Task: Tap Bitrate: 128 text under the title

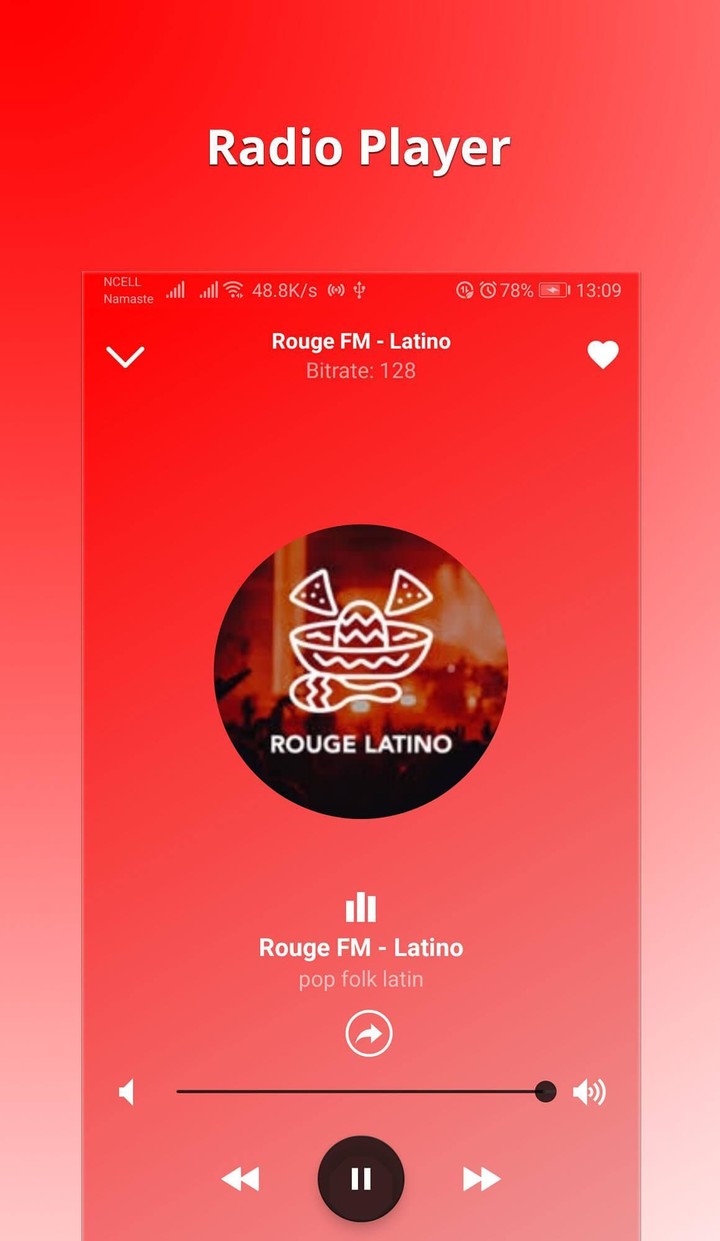Action: (361, 370)
